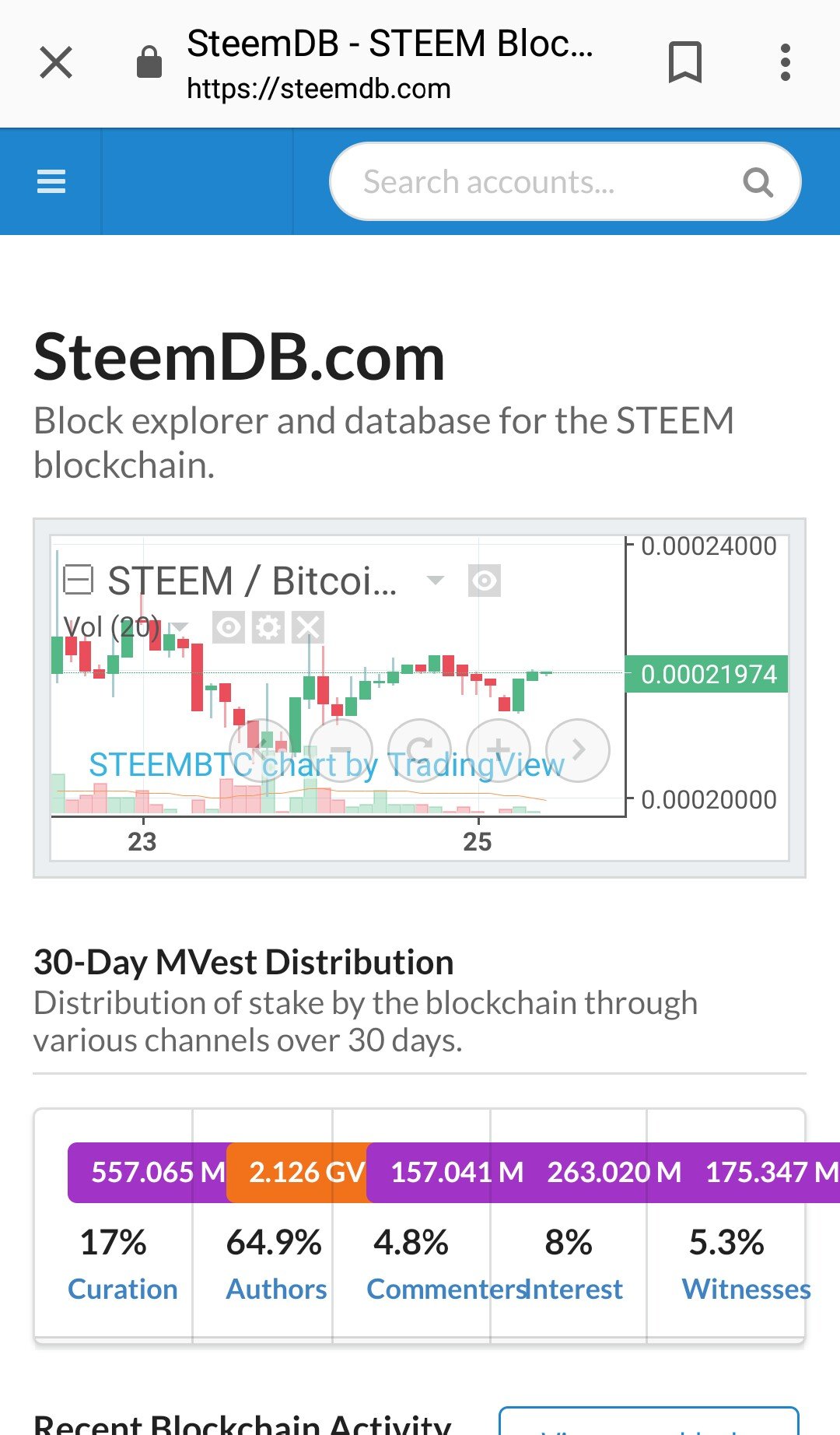The width and height of the screenshot is (840, 1435).
Task: Collapse the chart legend box icon
Action: pos(78,580)
